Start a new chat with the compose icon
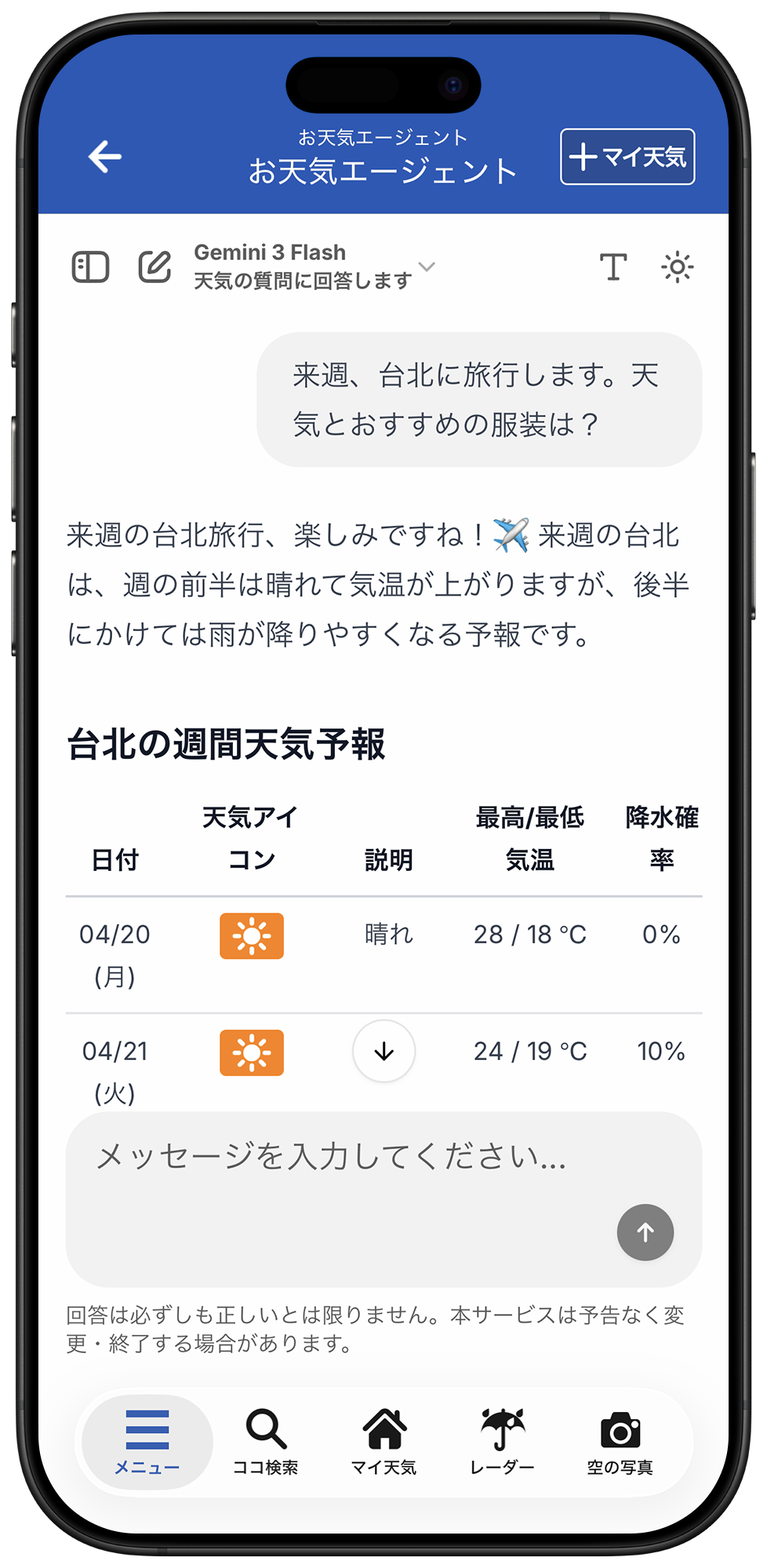Image resolution: width=767 pixels, height=1568 pixels. tap(154, 267)
